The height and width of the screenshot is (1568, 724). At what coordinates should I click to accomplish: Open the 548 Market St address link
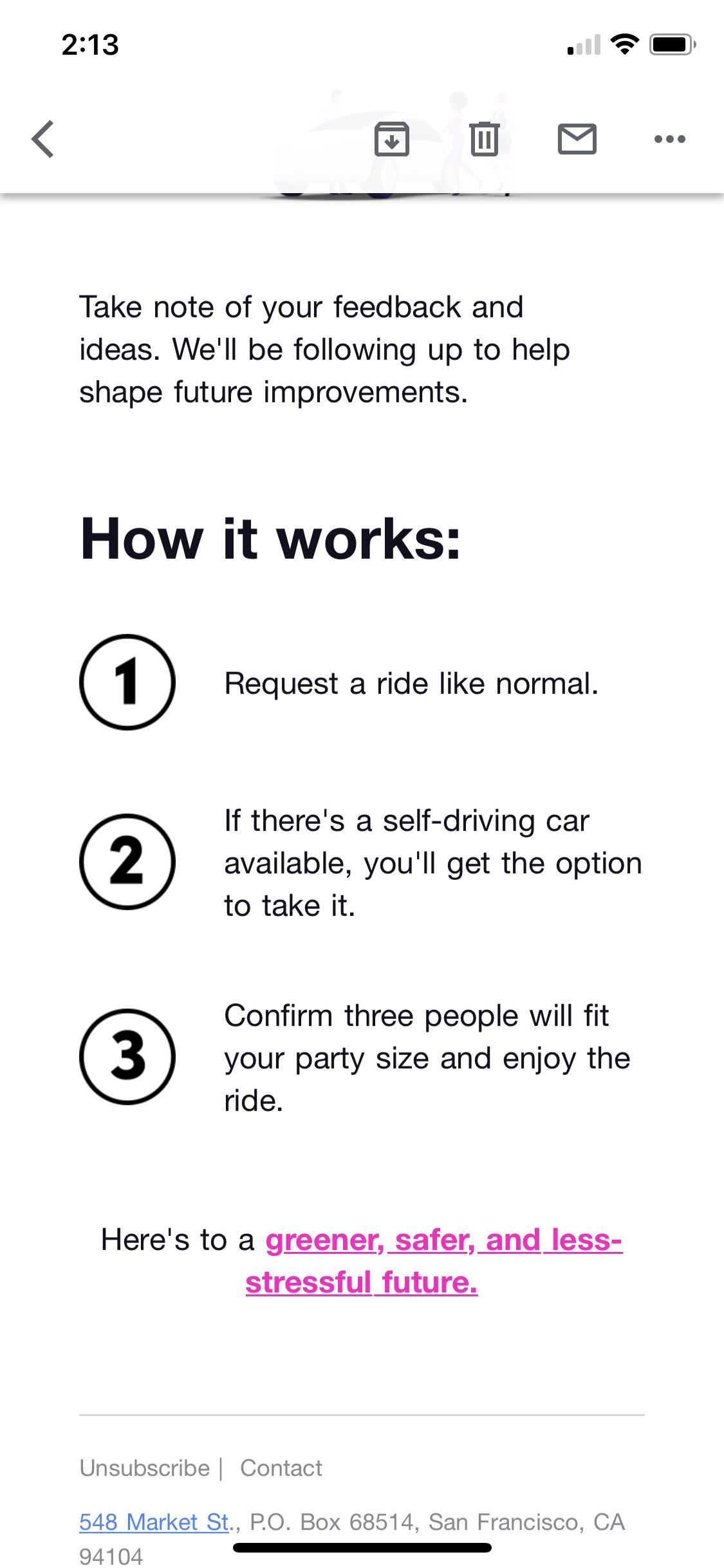[154, 1522]
